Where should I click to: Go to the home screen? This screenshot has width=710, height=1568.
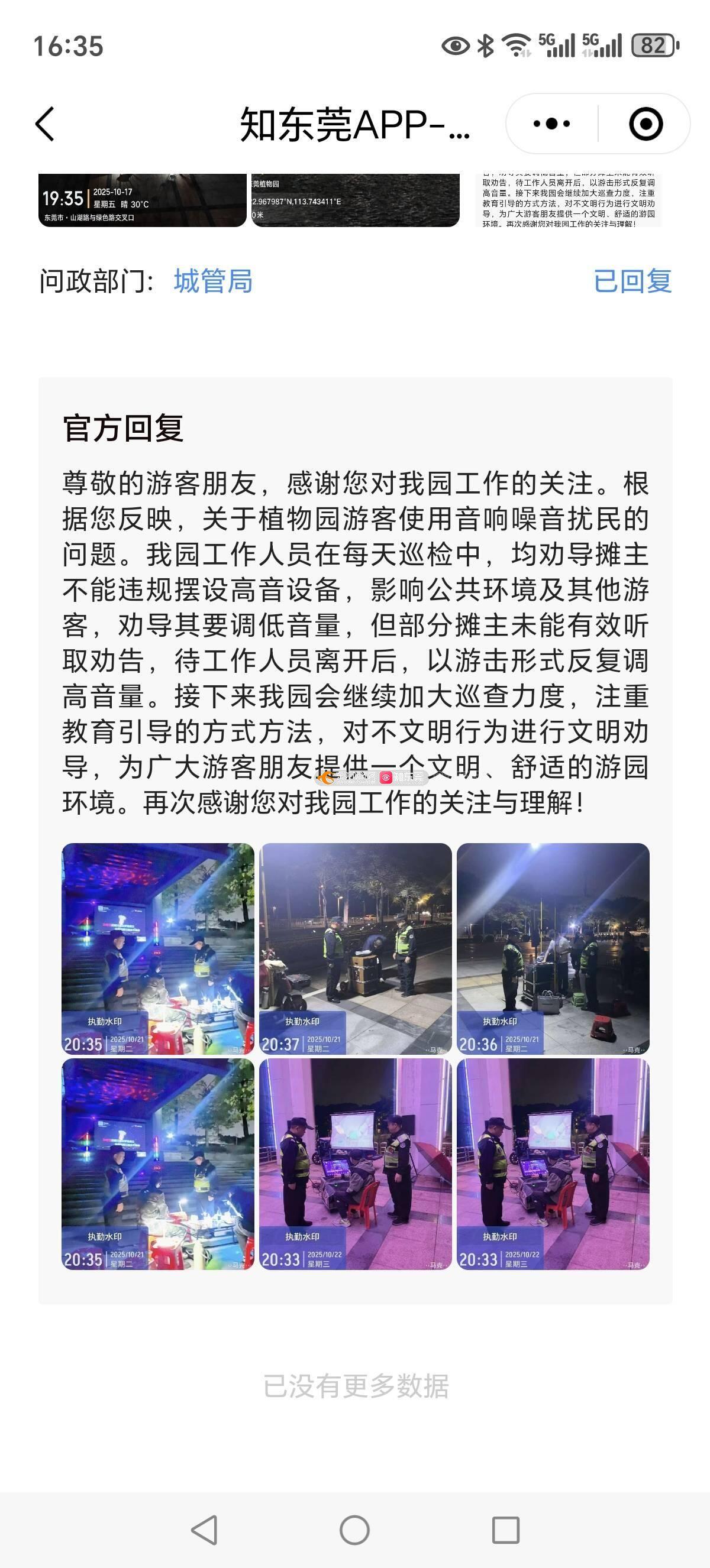(354, 1530)
